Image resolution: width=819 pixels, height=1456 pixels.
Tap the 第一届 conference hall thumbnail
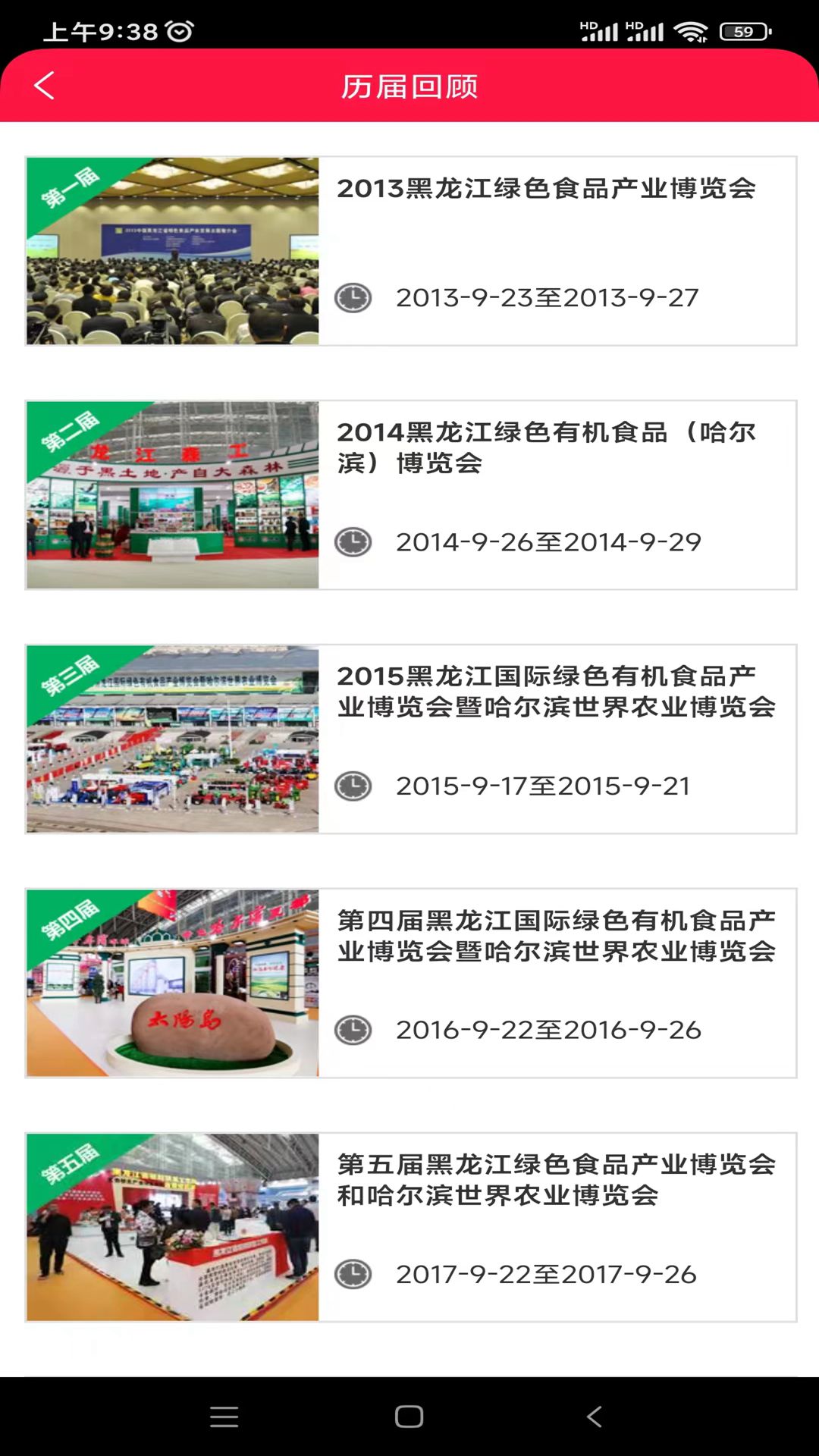pyautogui.click(x=173, y=250)
